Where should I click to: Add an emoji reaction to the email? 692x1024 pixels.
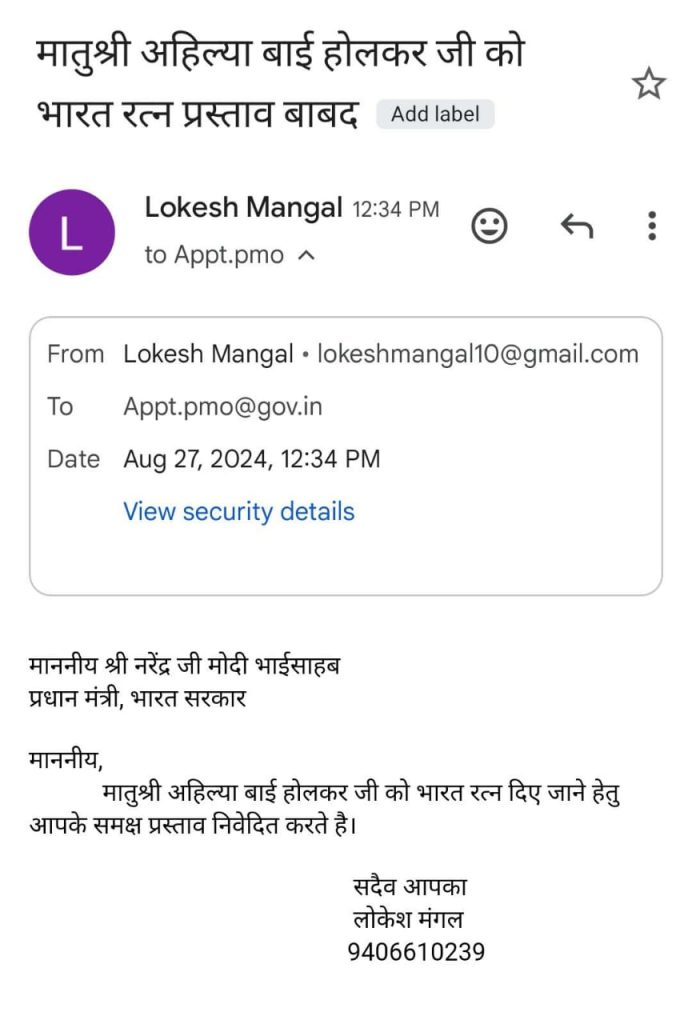(489, 226)
